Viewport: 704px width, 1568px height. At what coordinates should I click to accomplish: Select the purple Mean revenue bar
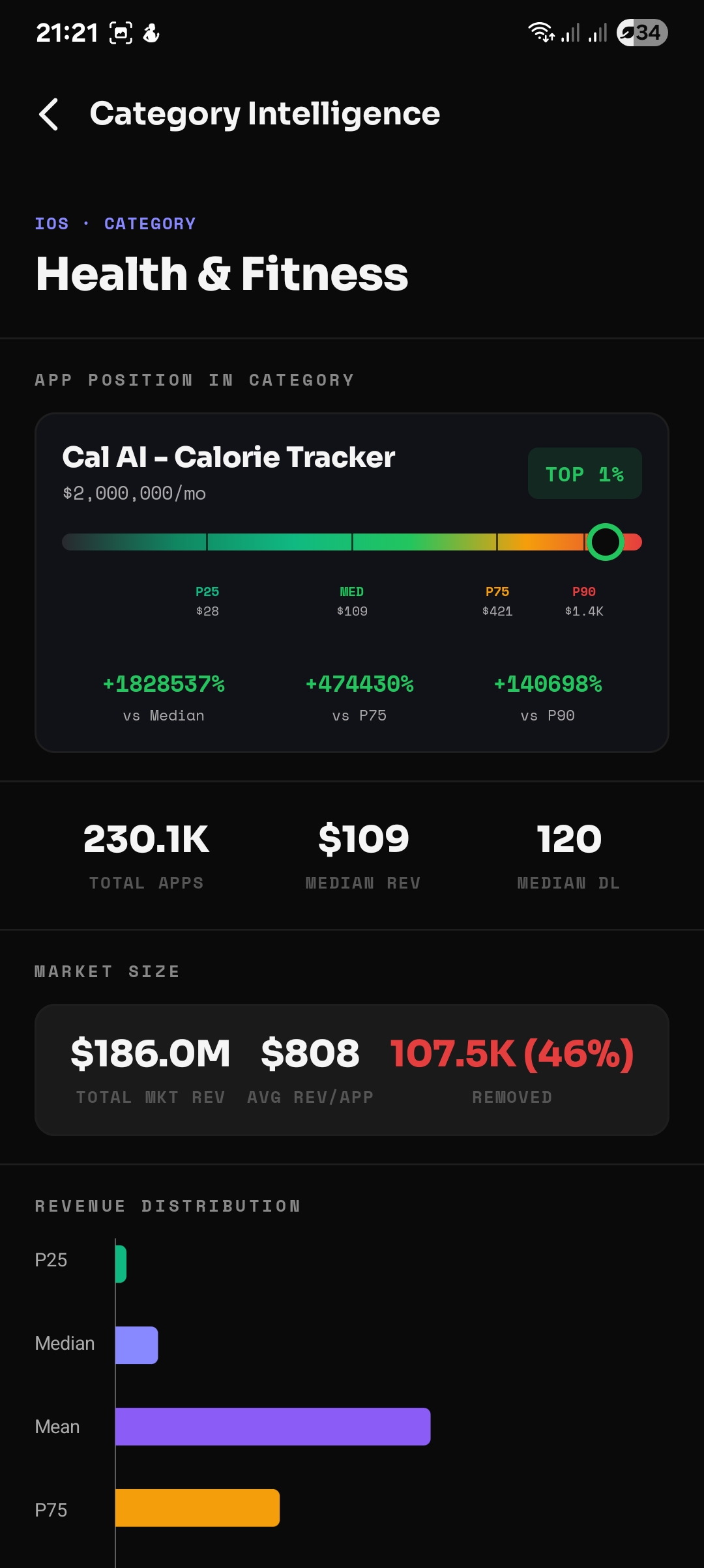[272, 1427]
